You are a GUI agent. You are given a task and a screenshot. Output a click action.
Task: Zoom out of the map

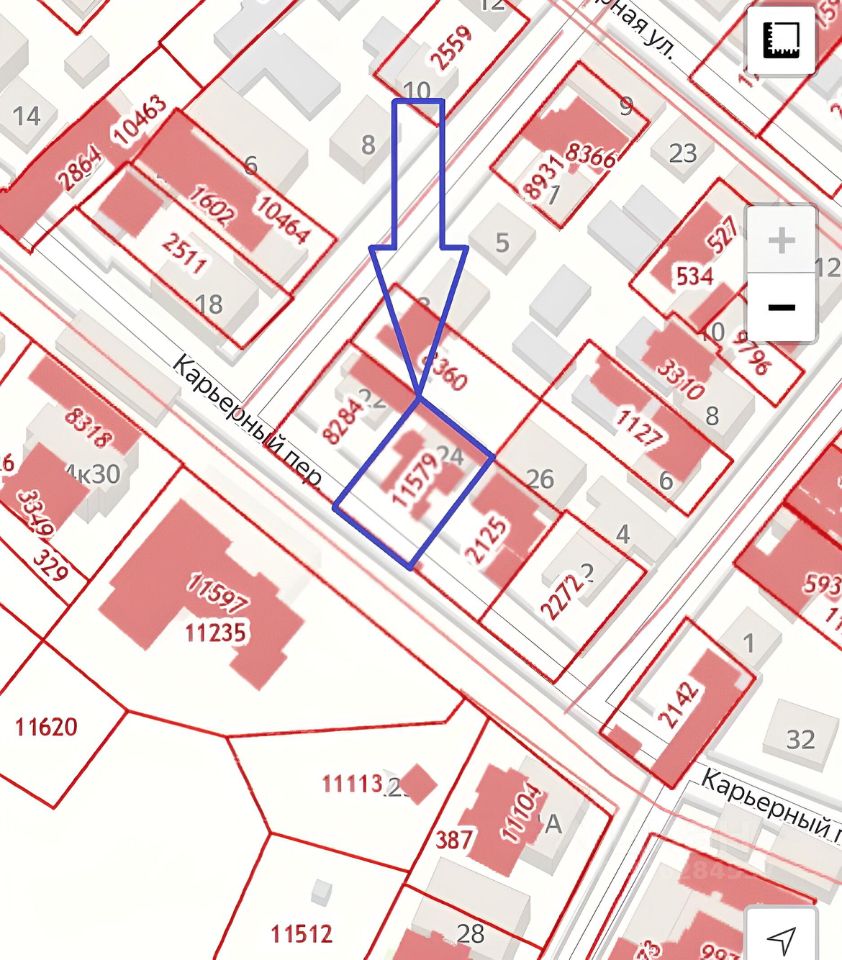click(781, 307)
